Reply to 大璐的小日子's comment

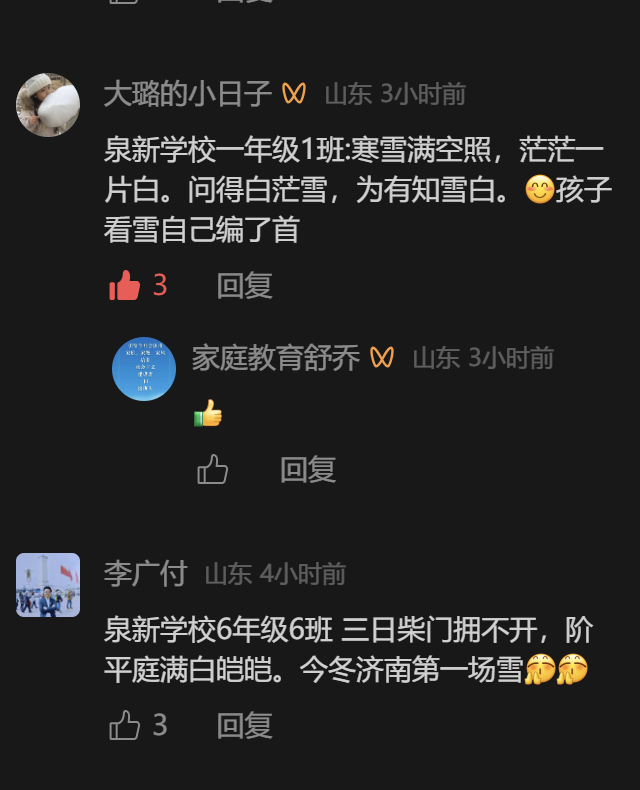coord(244,286)
